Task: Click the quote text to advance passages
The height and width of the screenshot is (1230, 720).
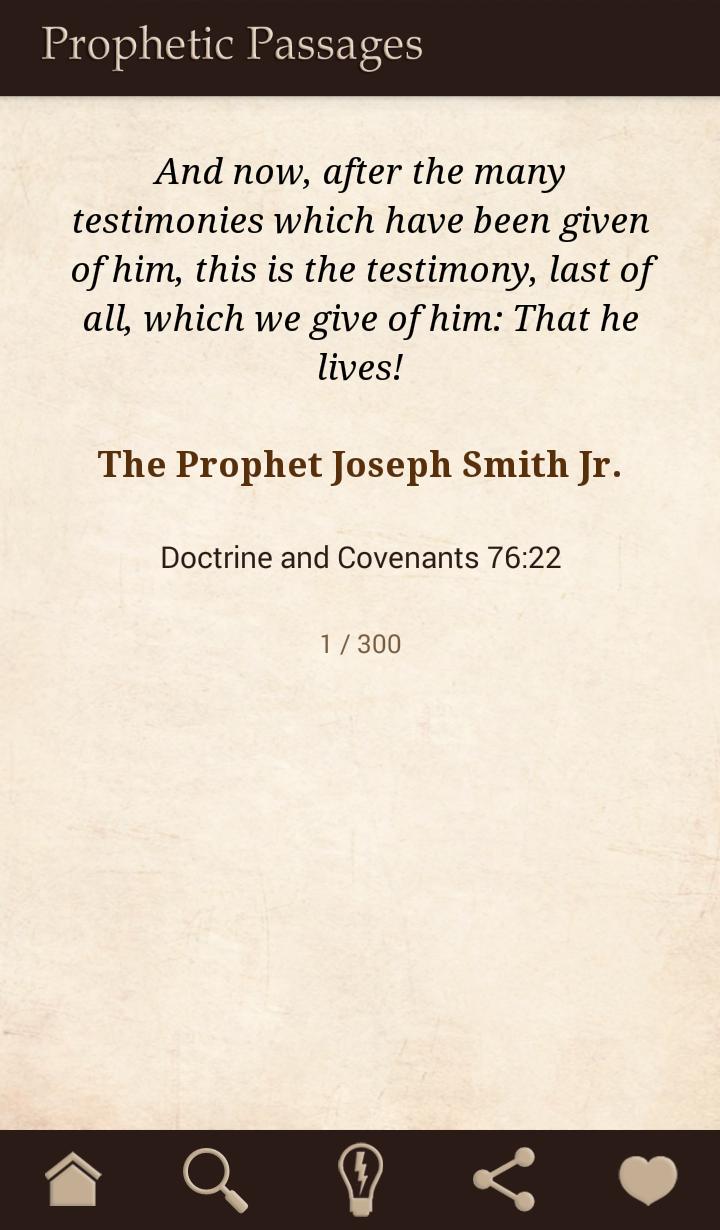Action: tap(360, 268)
